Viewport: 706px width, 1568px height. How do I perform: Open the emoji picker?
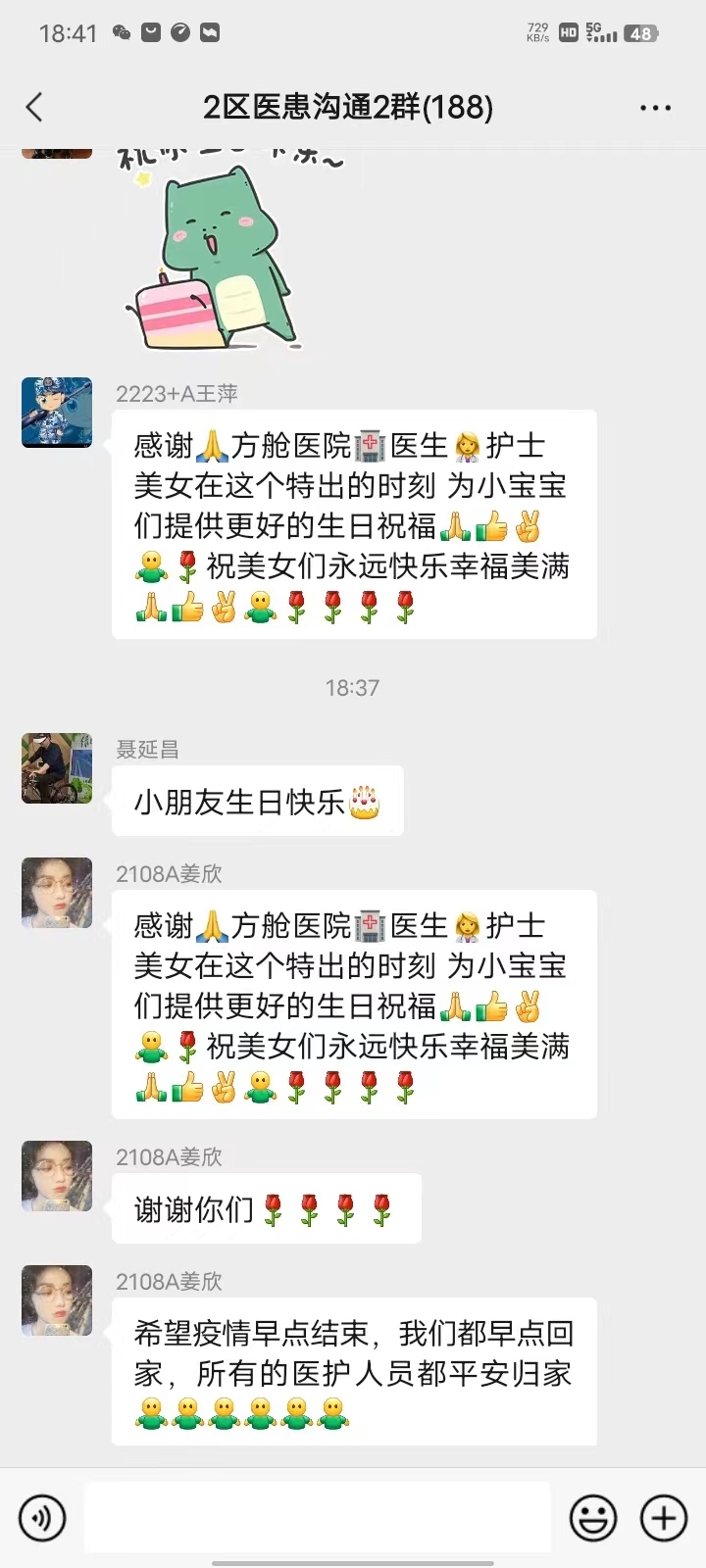[x=593, y=1518]
